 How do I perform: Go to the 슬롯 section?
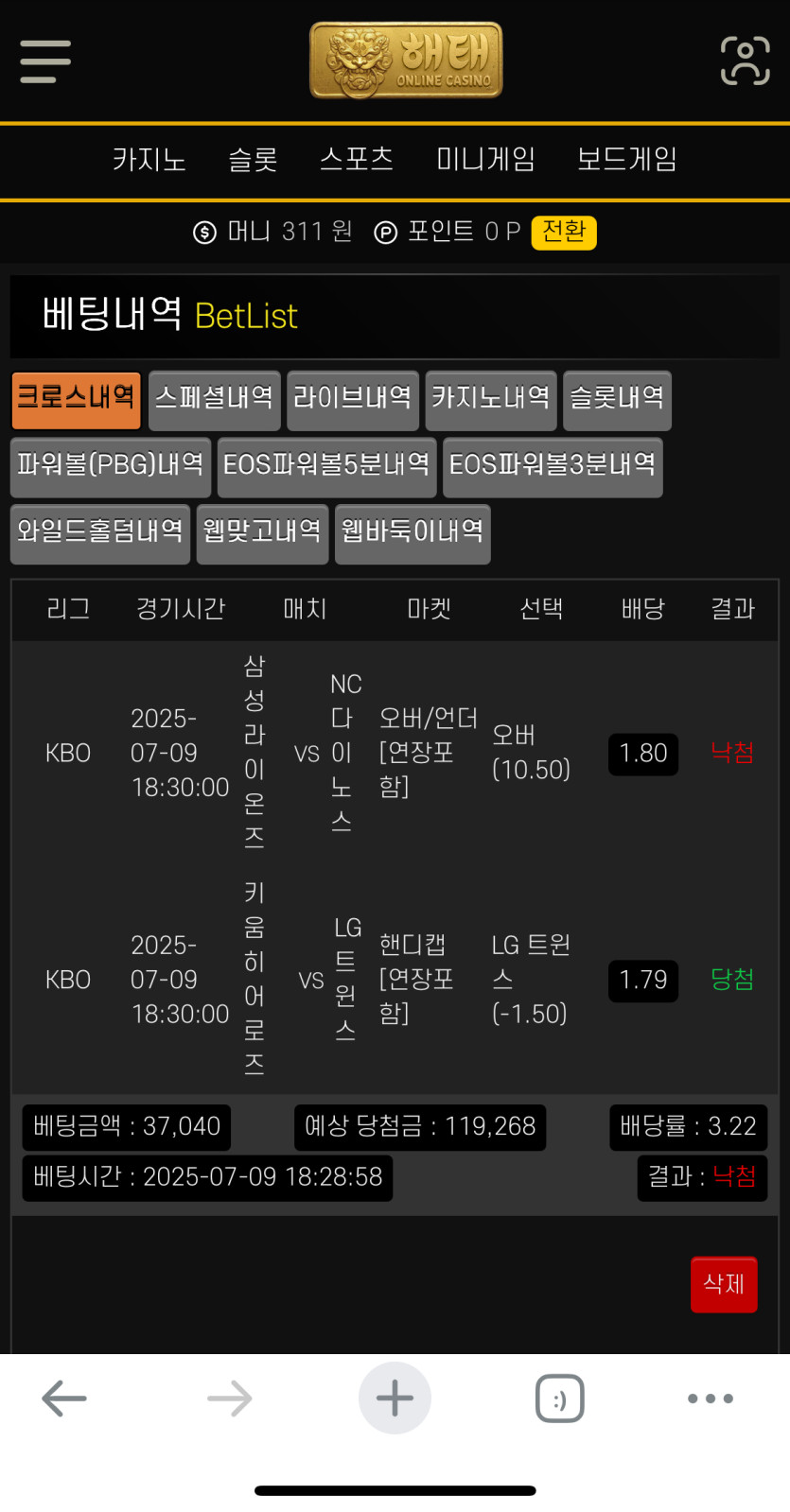pyautogui.click(x=253, y=159)
